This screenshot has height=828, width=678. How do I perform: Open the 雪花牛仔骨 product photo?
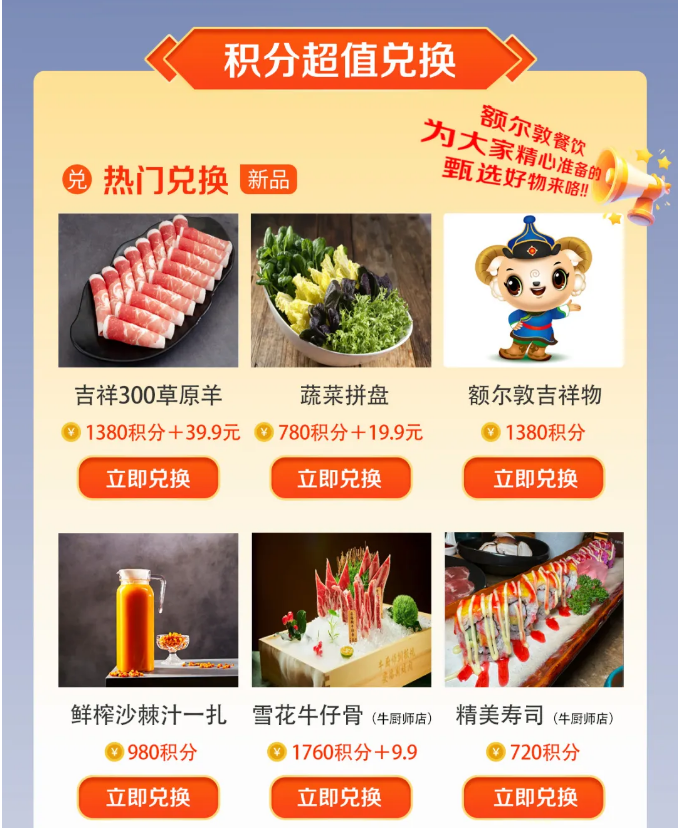(x=340, y=609)
